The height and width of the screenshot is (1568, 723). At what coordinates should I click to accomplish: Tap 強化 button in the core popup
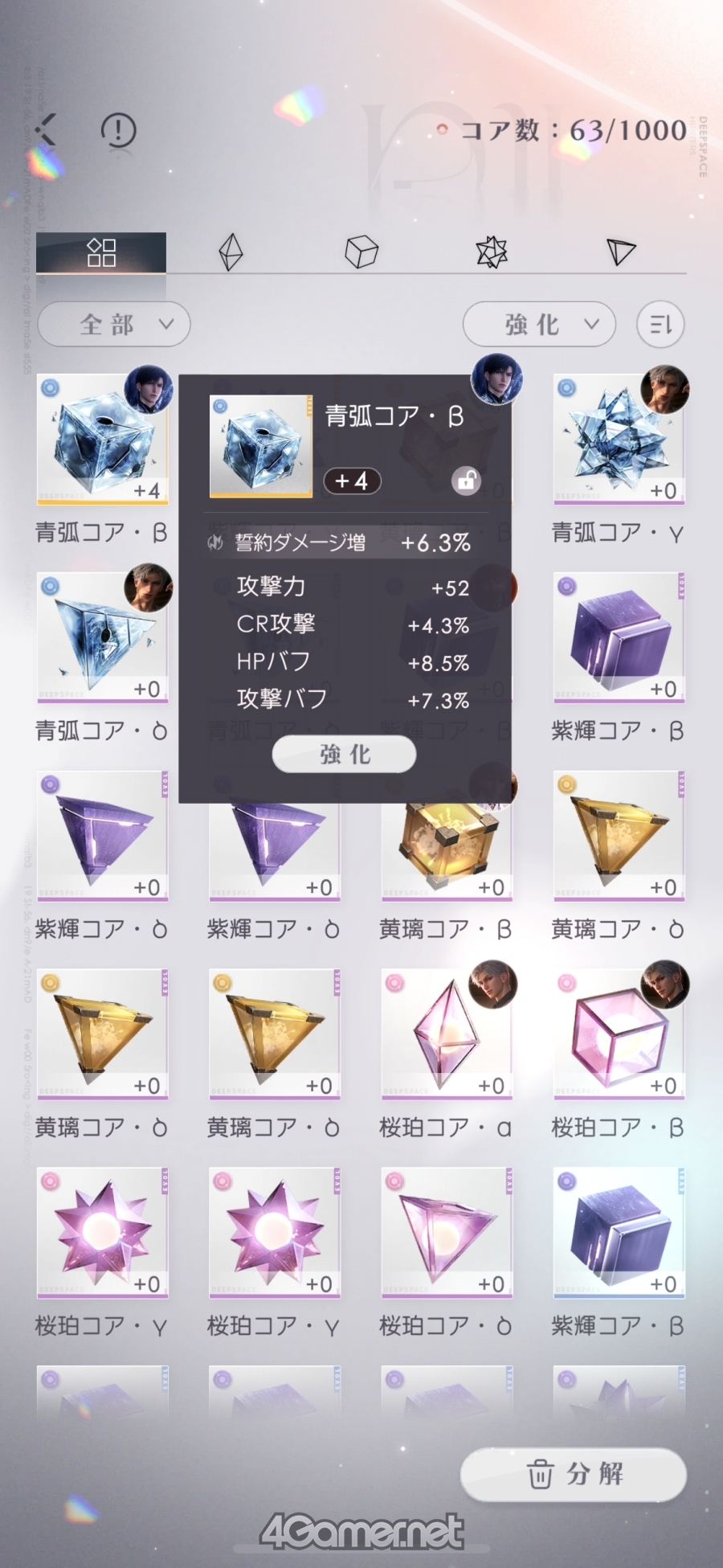click(344, 755)
